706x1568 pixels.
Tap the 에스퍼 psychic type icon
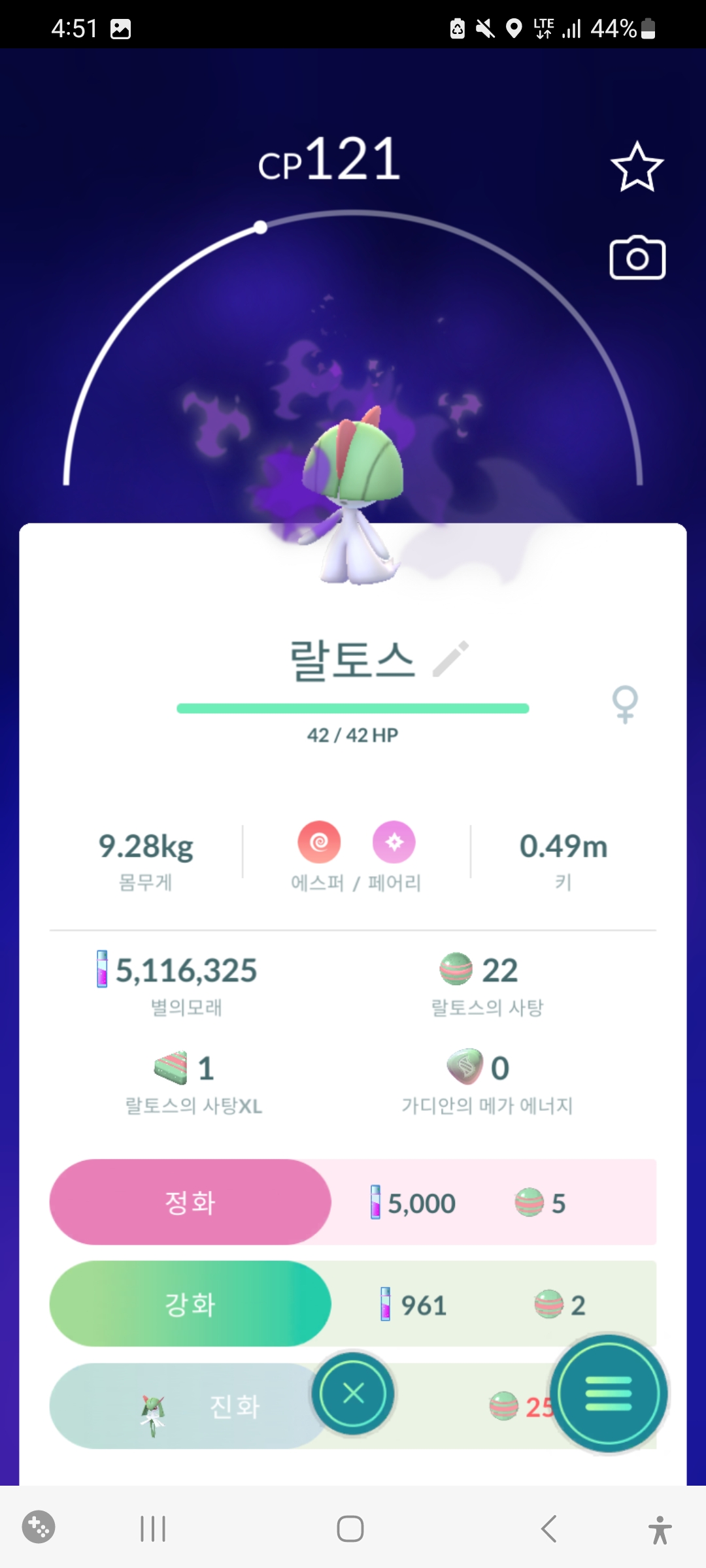click(319, 842)
